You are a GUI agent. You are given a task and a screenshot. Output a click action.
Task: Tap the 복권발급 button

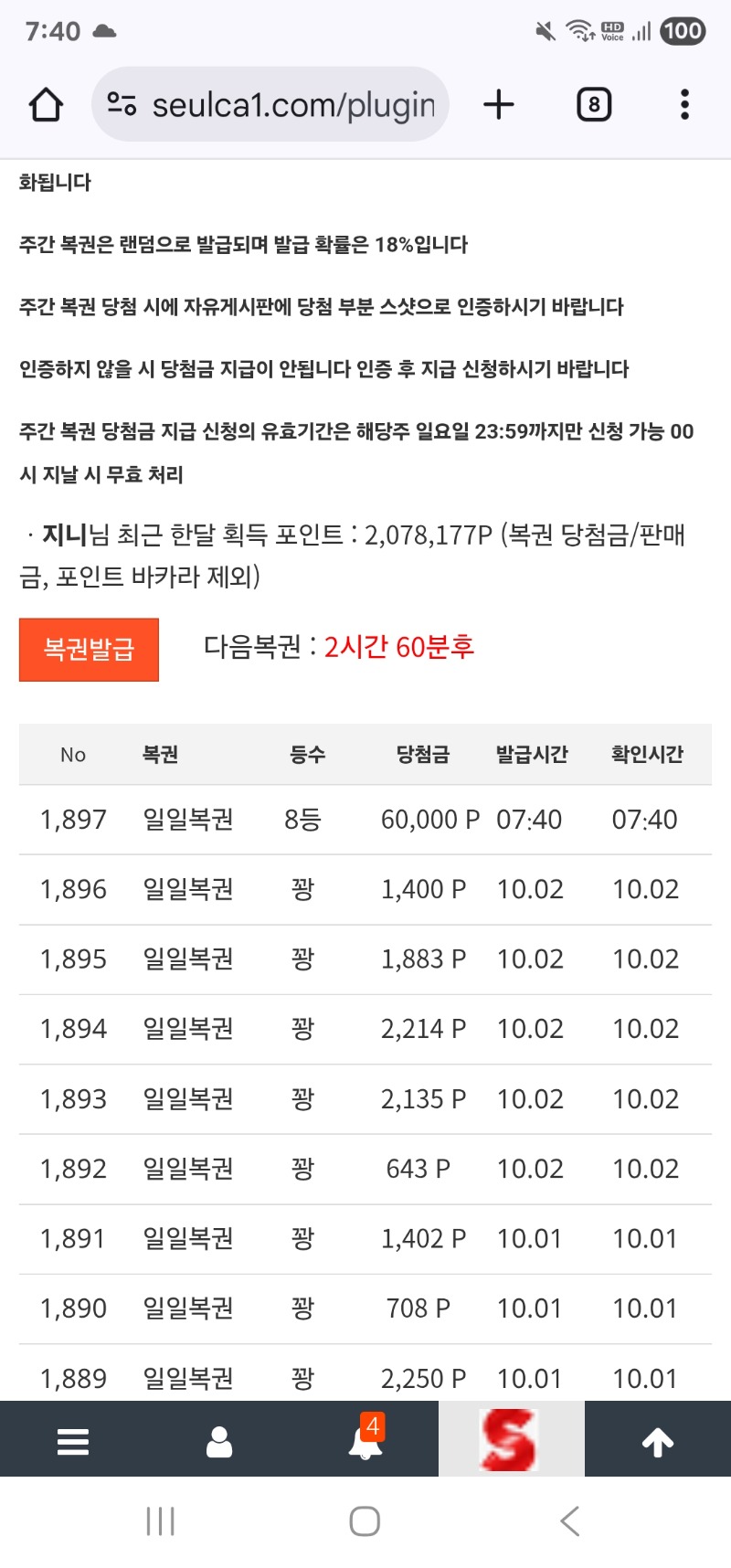click(89, 650)
